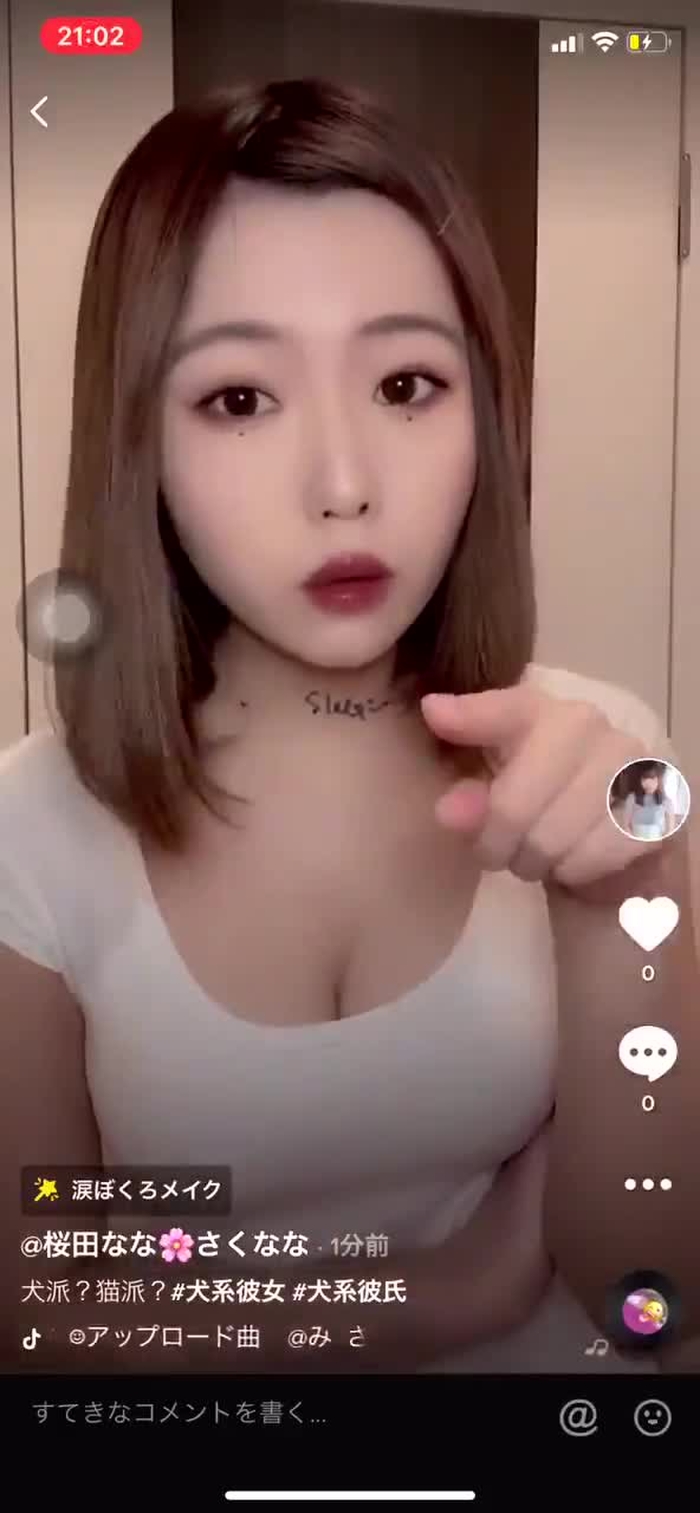Open the #犬系彼氏 hashtag
This screenshot has height=1513, width=700.
click(349, 1291)
